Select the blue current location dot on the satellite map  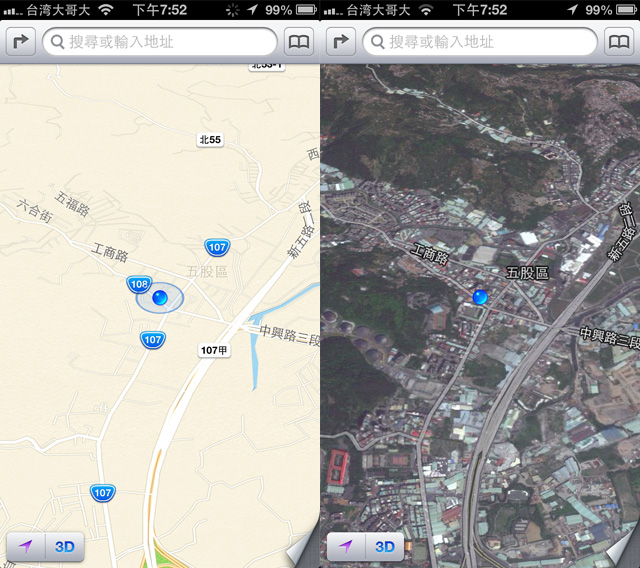tap(480, 297)
